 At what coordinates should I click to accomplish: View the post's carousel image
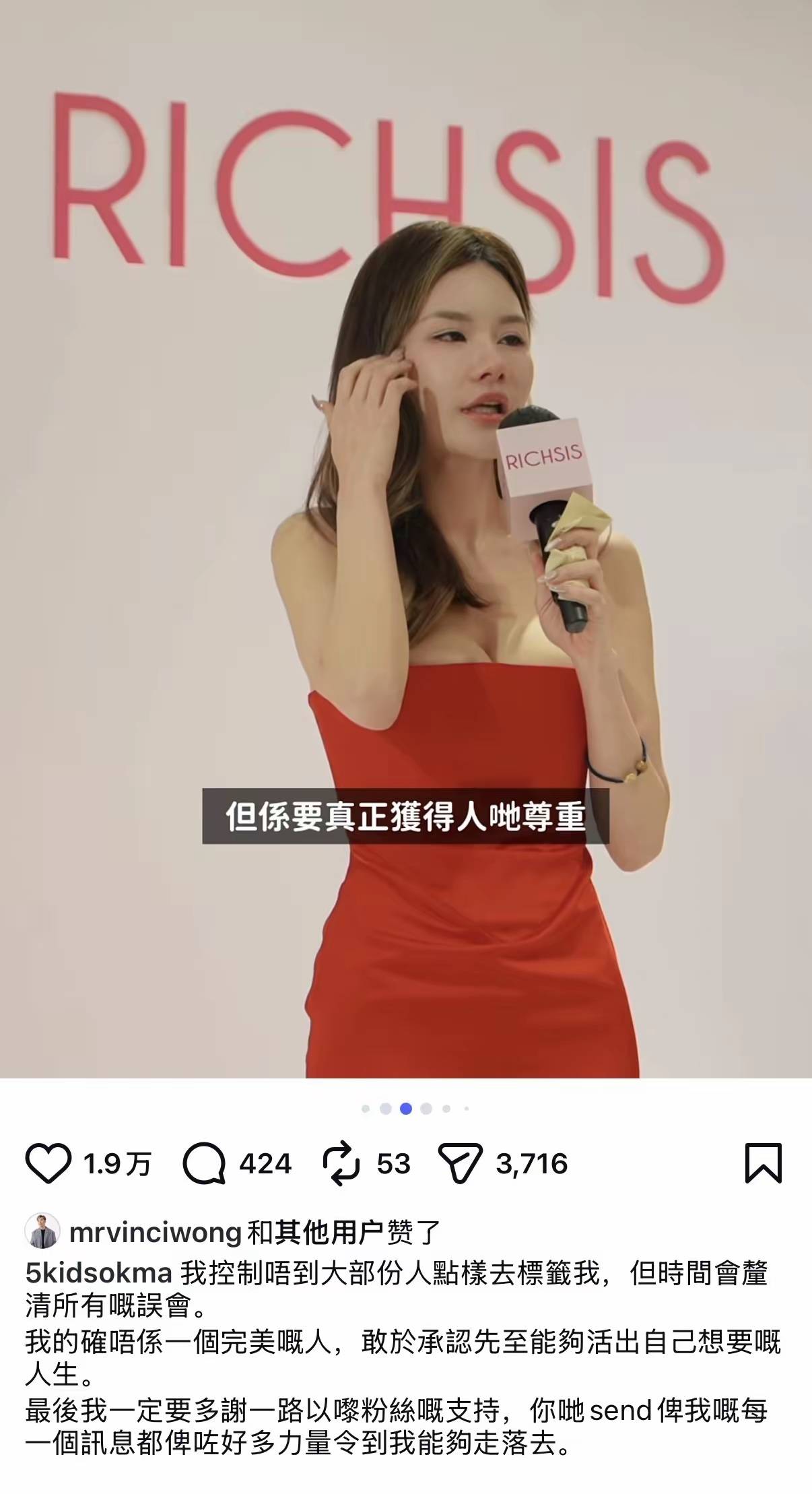[406, 539]
